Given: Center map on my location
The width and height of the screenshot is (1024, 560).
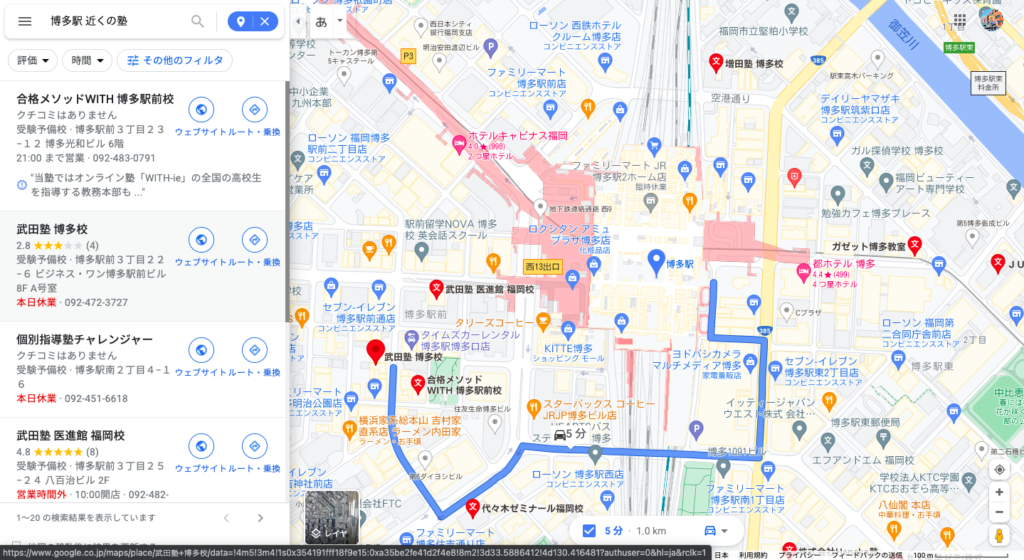Looking at the screenshot, I should tap(998, 469).
